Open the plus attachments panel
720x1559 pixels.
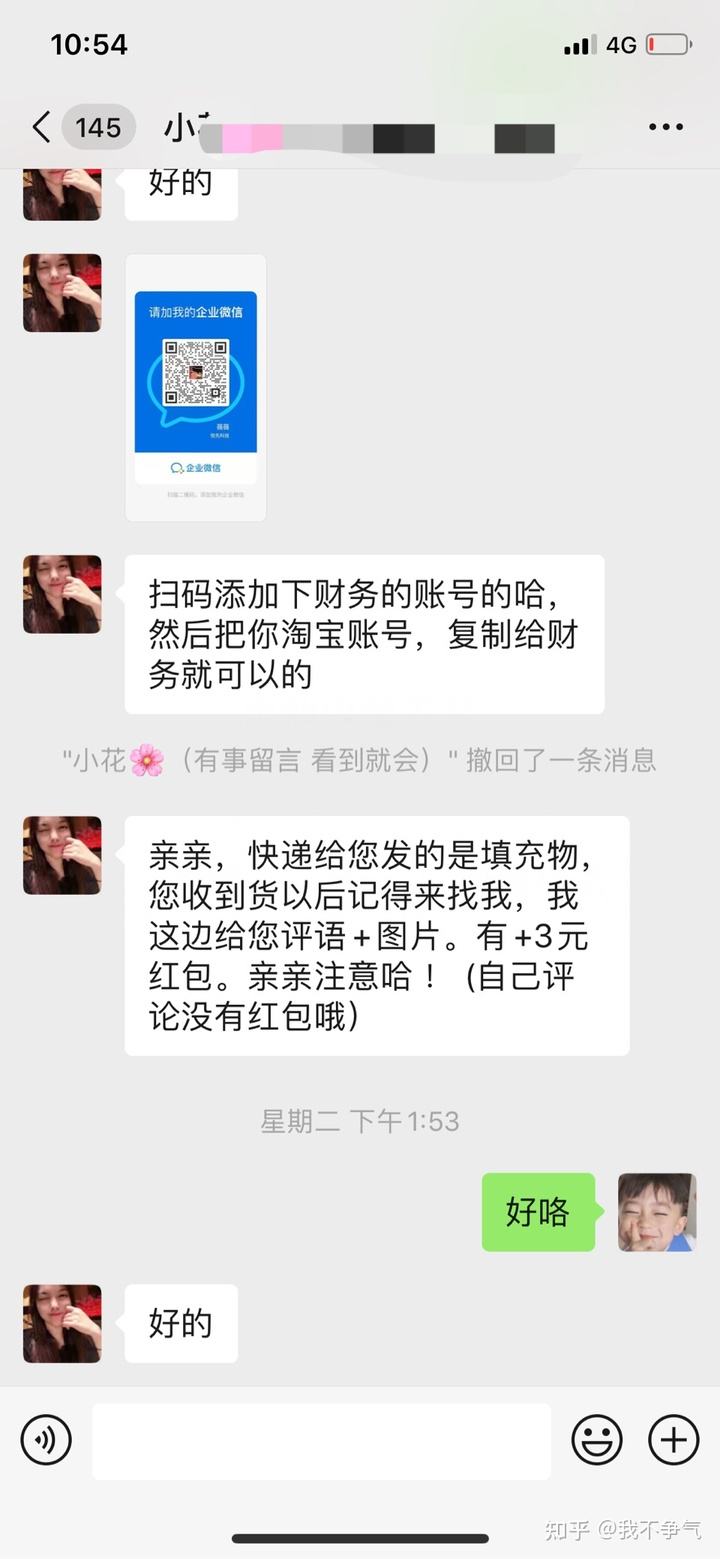674,1440
